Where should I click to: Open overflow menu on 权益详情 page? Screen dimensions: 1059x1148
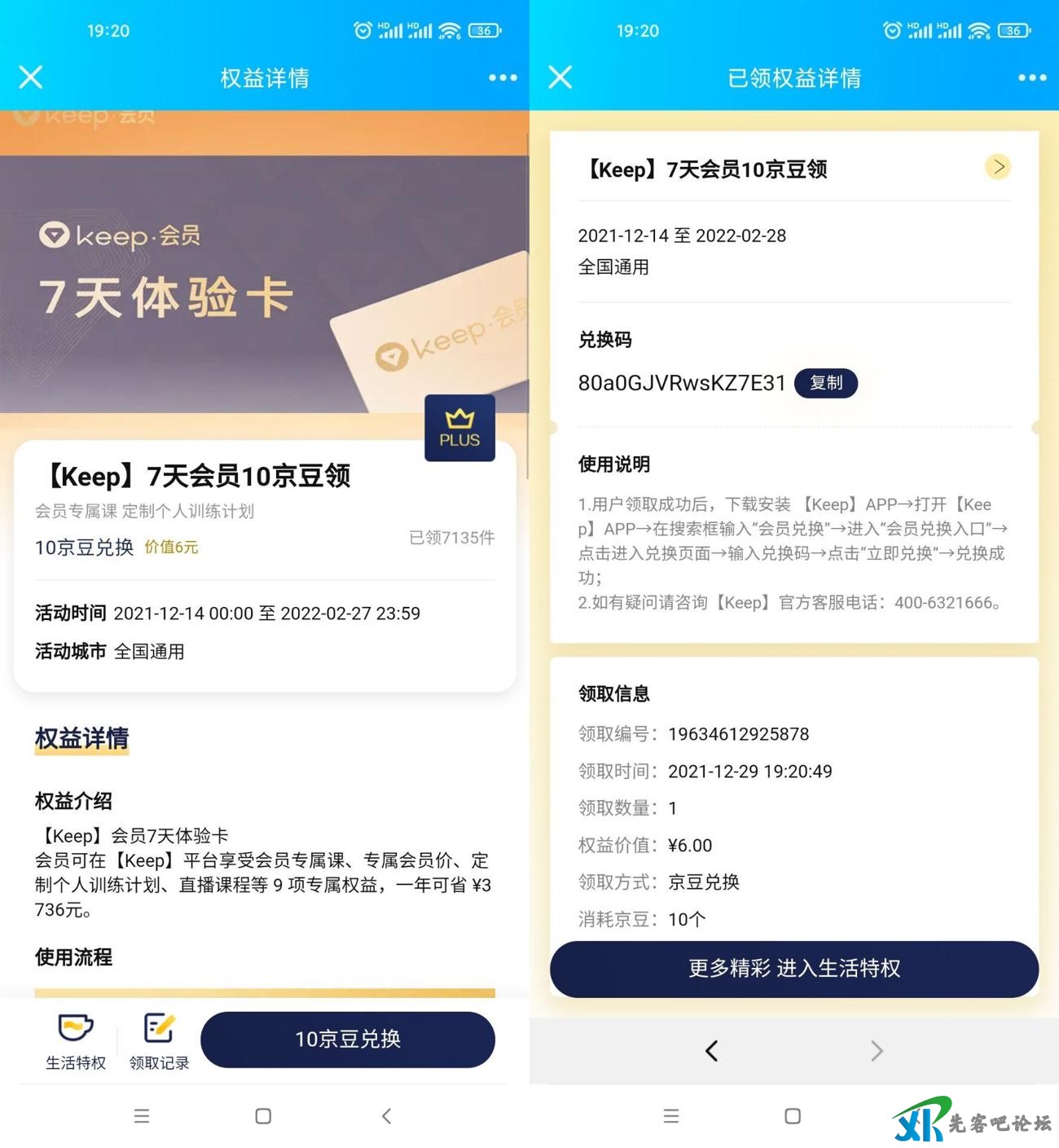(503, 77)
